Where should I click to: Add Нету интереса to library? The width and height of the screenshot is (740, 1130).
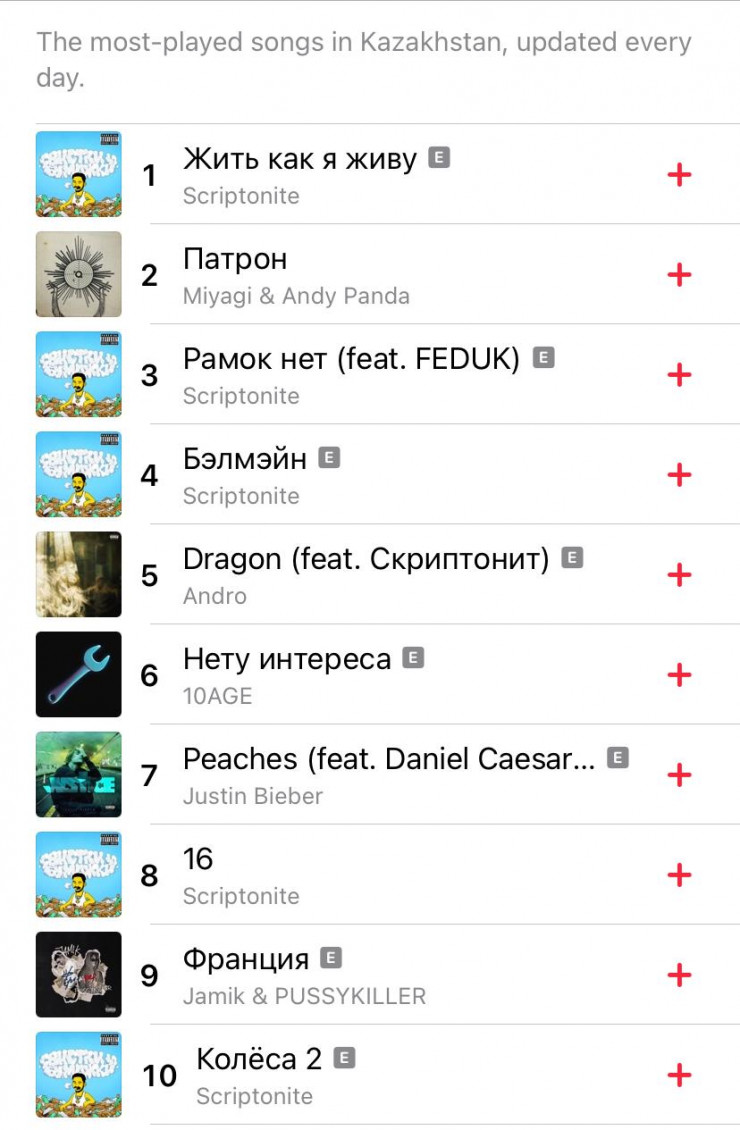679,675
